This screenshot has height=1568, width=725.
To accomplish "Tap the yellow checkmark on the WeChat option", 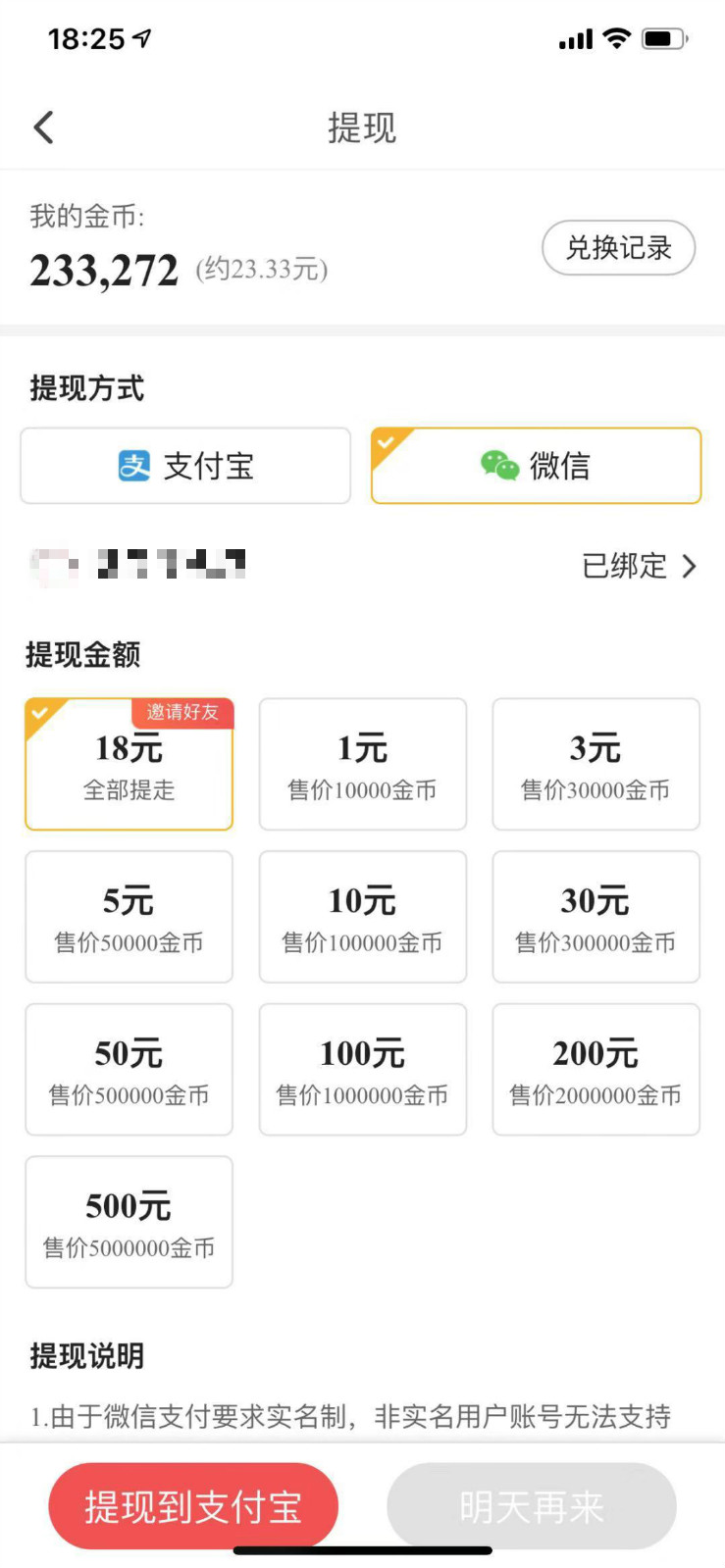I will click(x=385, y=441).
